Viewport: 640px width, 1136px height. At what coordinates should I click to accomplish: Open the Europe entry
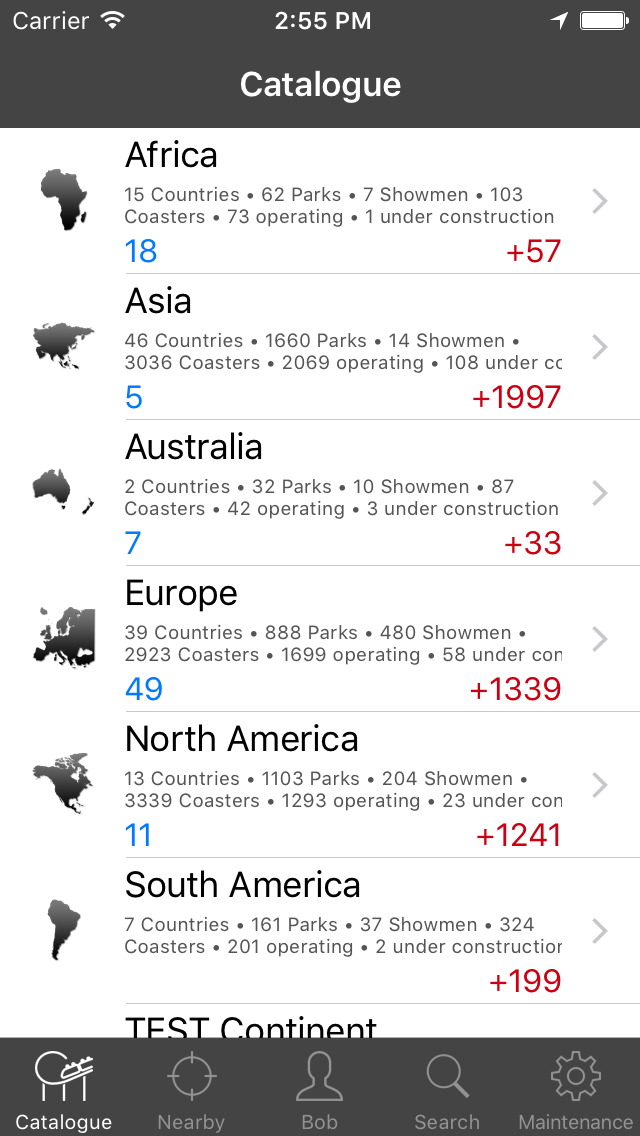pyautogui.click(x=320, y=639)
